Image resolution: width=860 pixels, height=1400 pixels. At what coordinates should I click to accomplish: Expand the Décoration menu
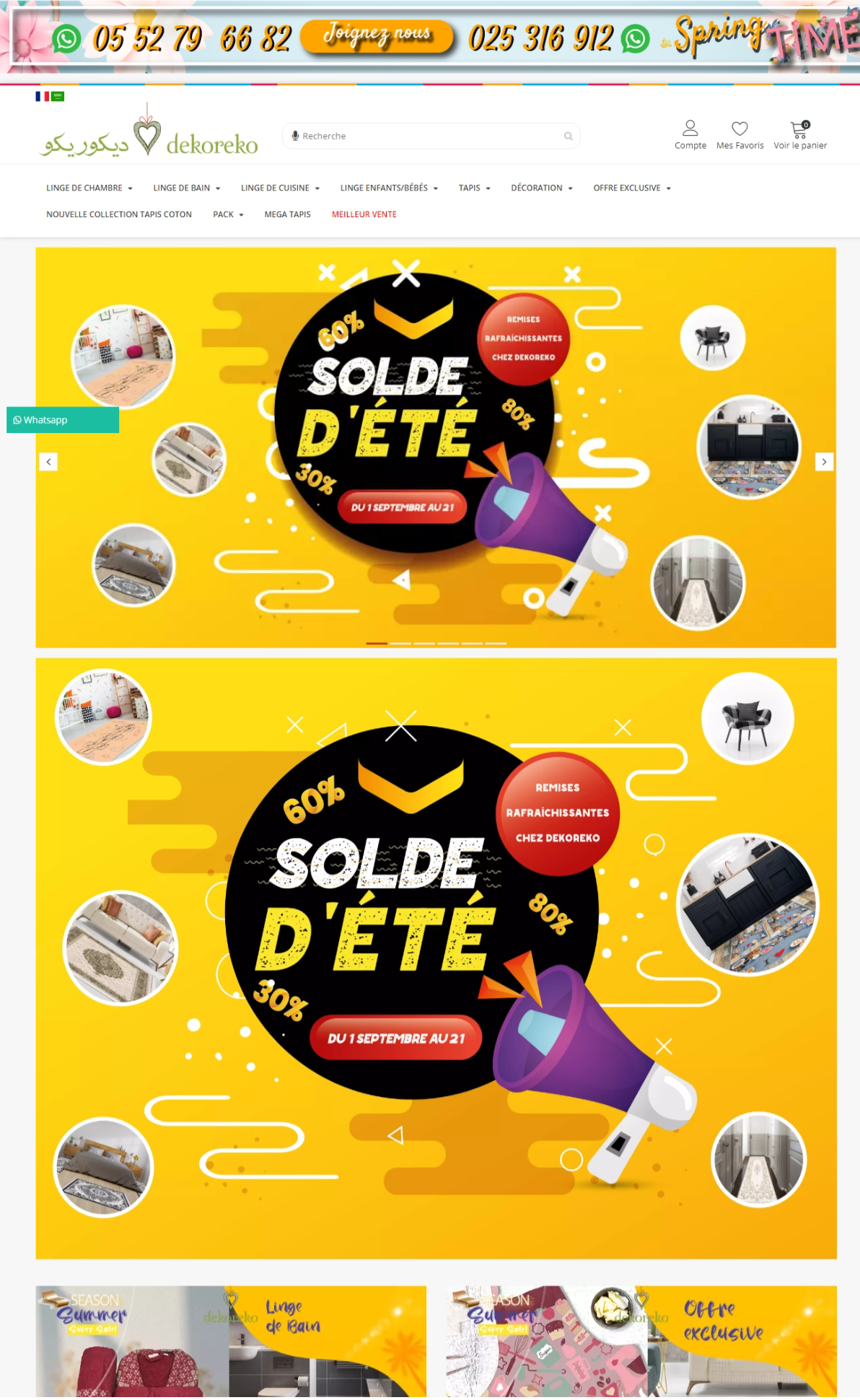(x=541, y=188)
